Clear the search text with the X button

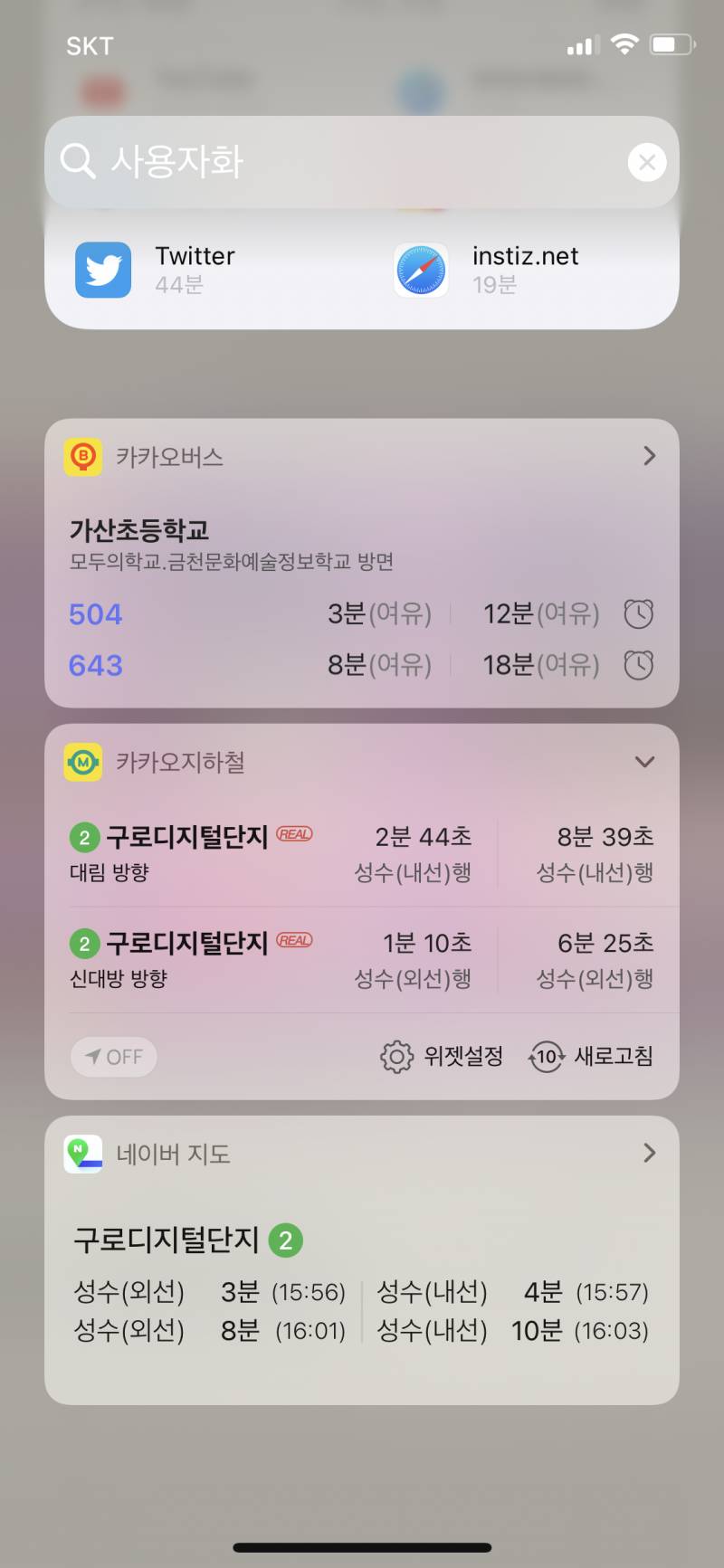[x=646, y=162]
